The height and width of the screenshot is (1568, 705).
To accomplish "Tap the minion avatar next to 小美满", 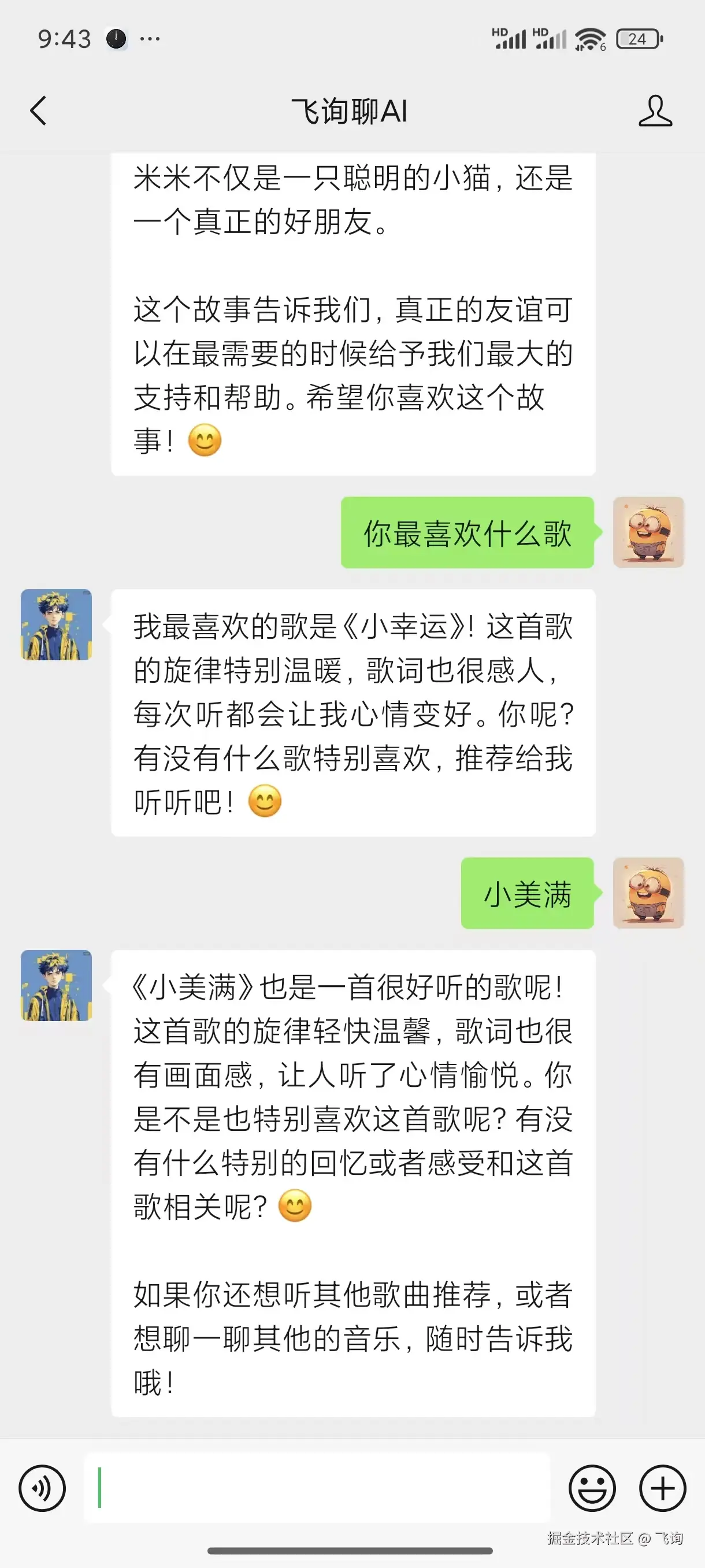I will coord(648,893).
